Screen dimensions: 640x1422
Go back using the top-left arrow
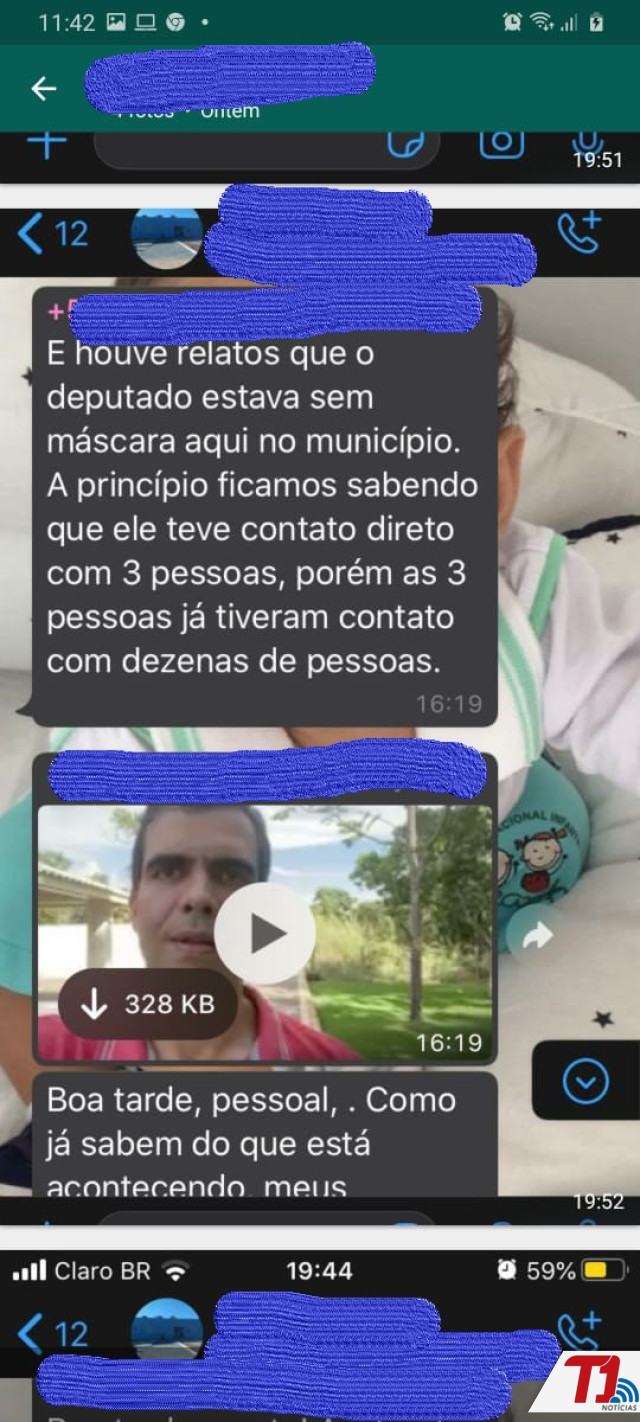tap(43, 89)
